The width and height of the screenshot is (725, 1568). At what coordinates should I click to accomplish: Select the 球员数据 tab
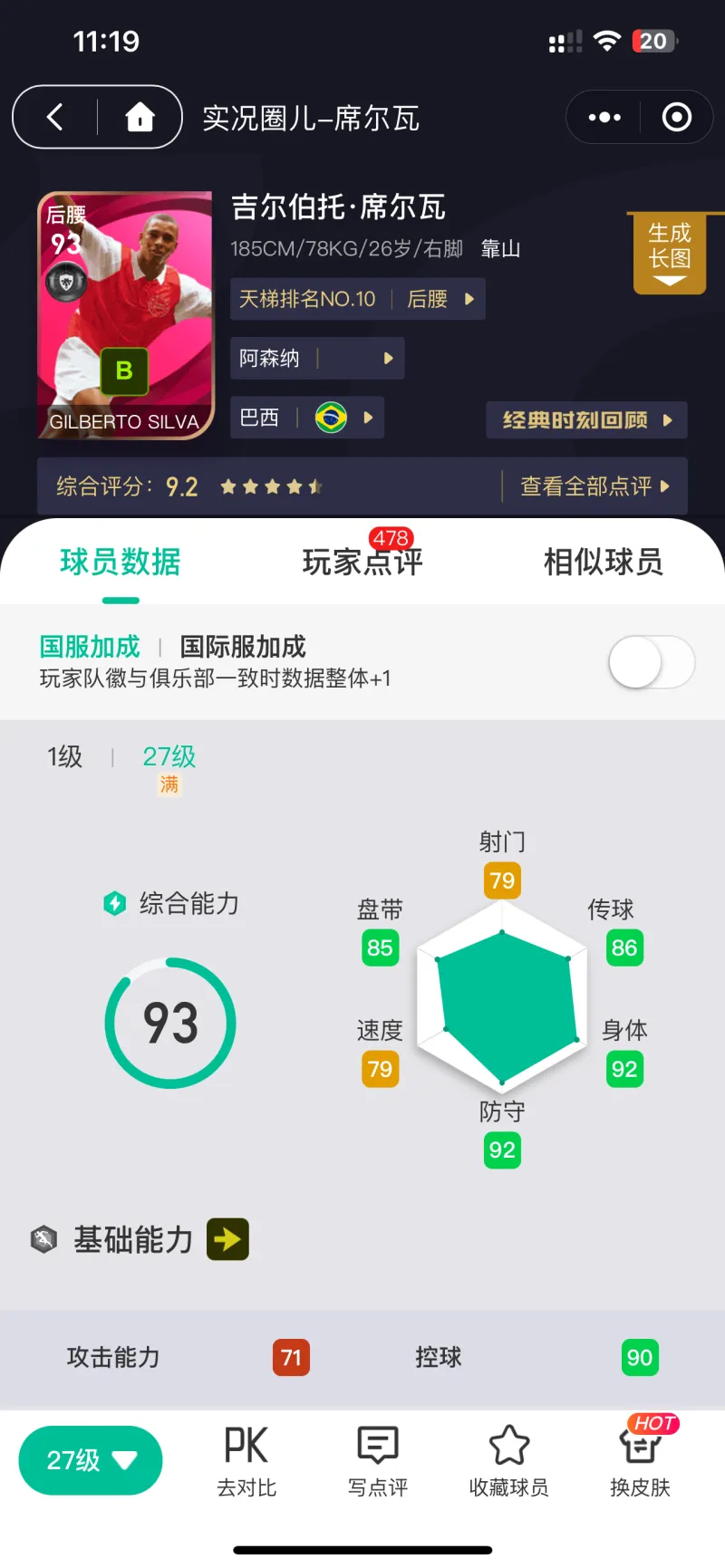tap(121, 562)
